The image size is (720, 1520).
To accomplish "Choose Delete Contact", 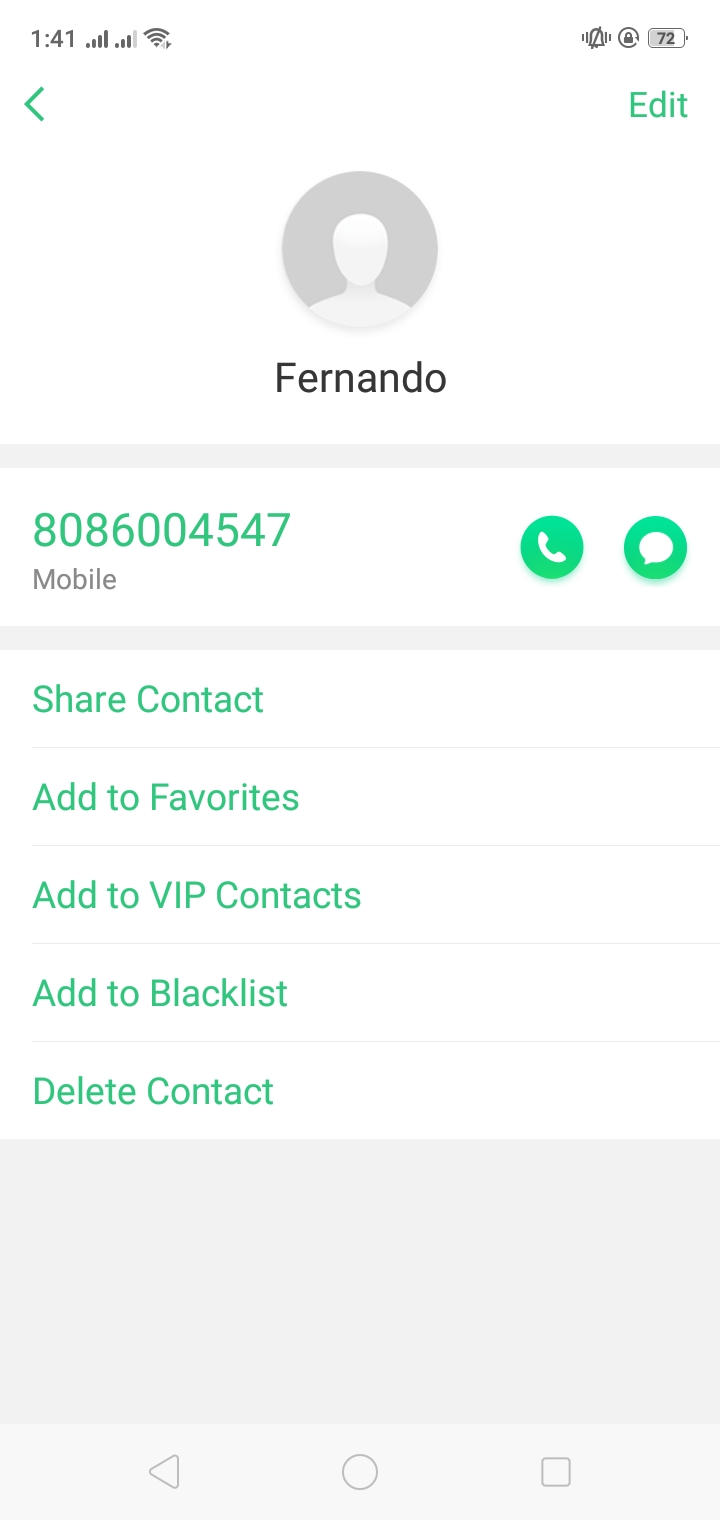I will [x=360, y=1091].
